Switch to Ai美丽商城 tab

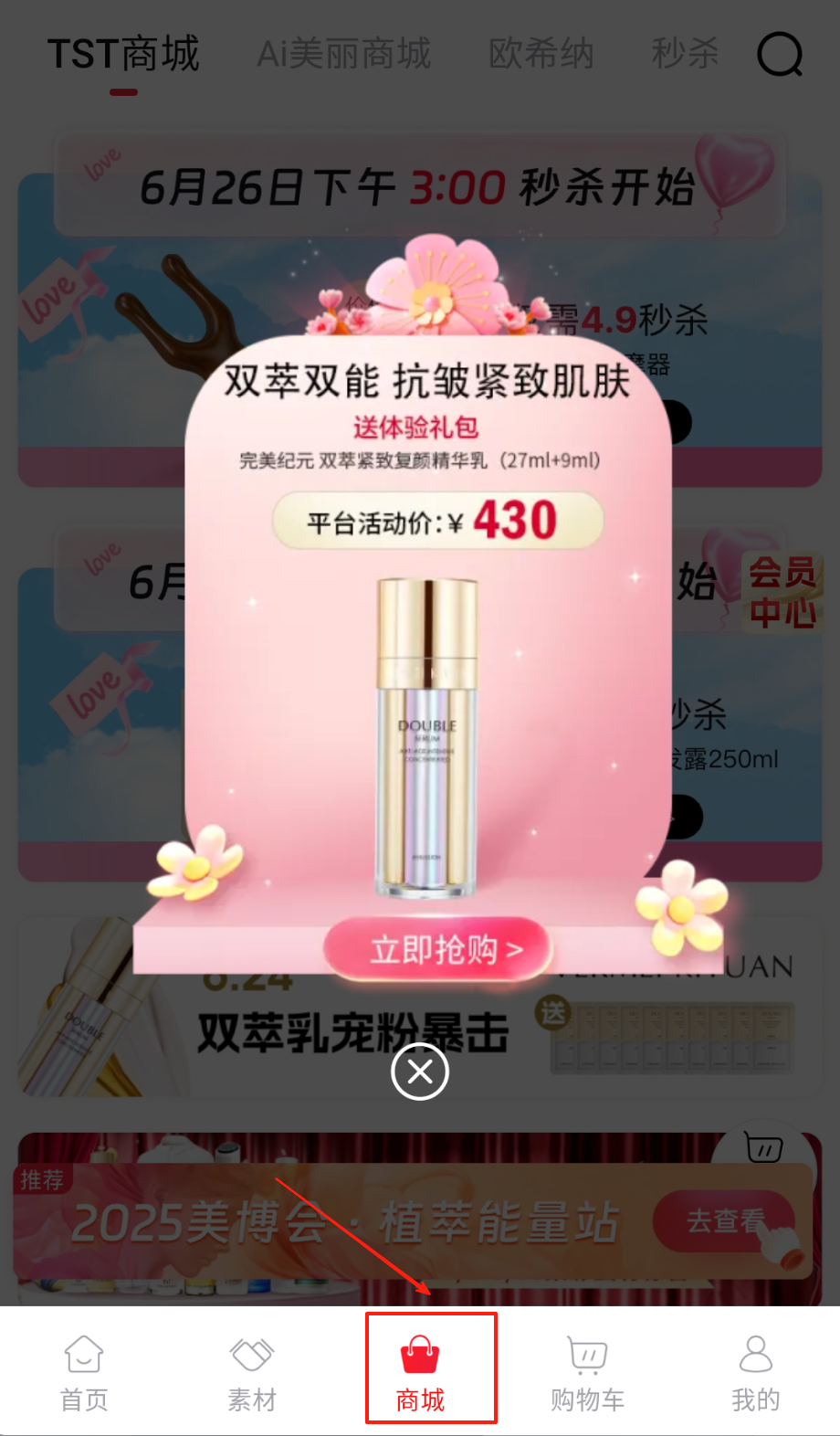tap(344, 54)
